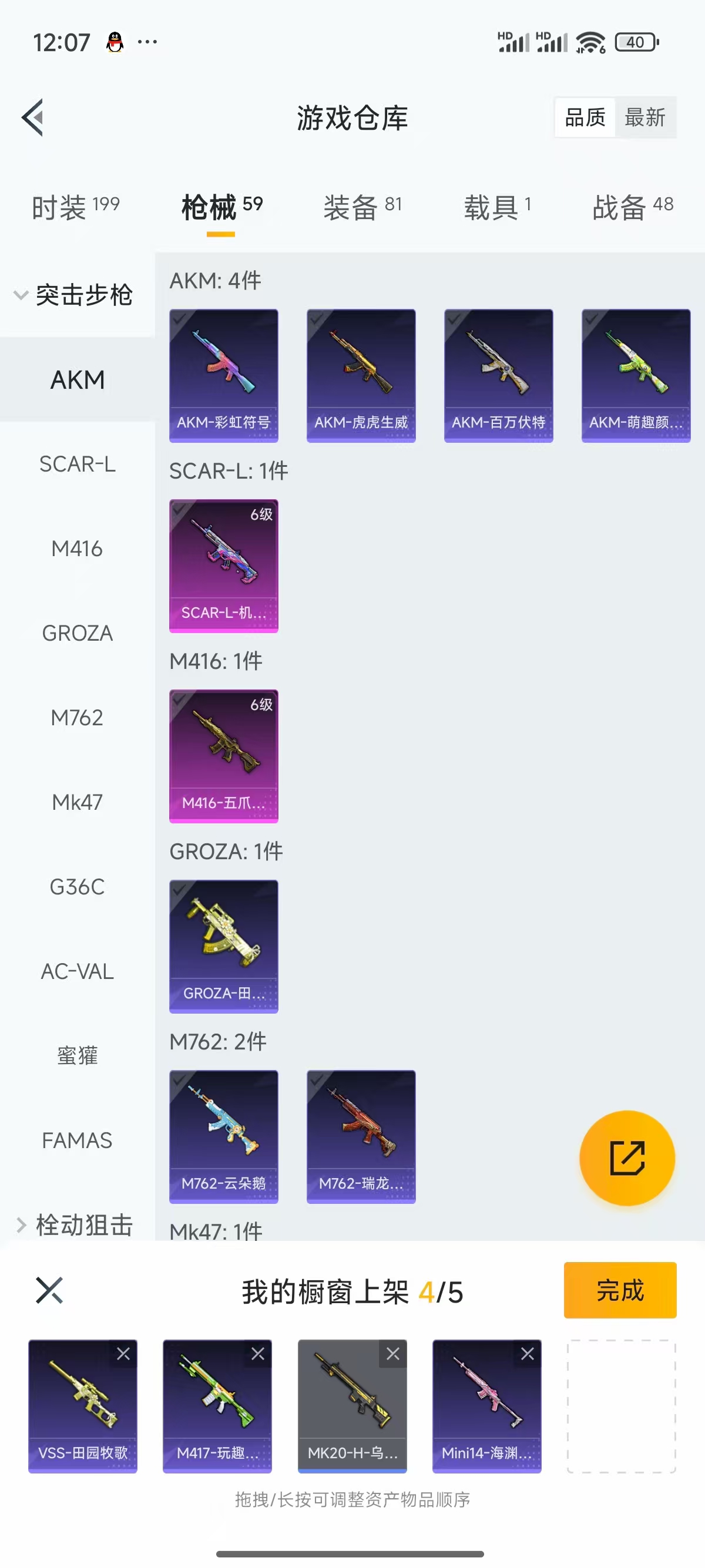Sort items by 品质

pos(585,117)
